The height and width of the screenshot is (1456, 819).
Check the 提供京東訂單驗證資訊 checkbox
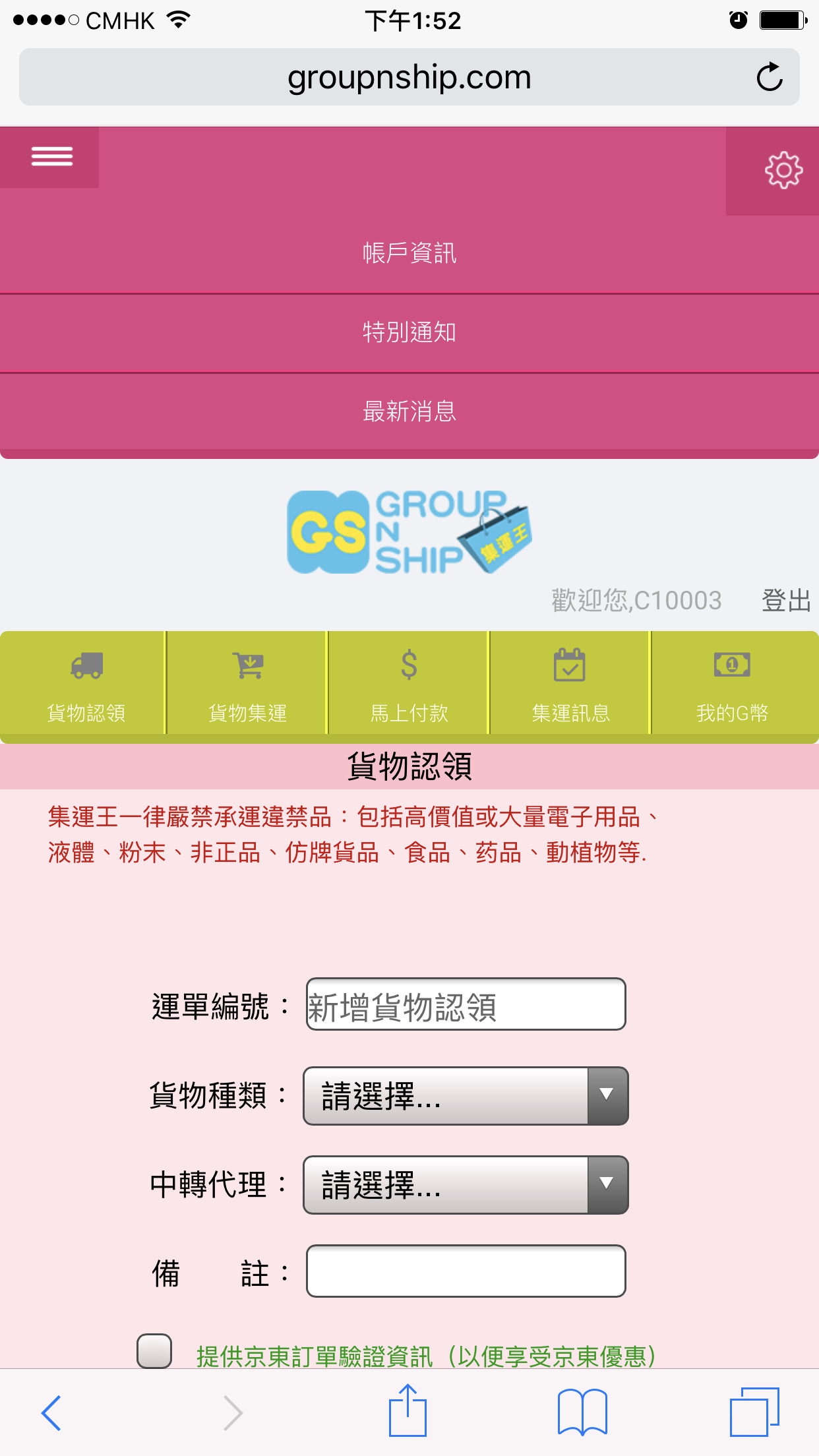pos(154,1351)
